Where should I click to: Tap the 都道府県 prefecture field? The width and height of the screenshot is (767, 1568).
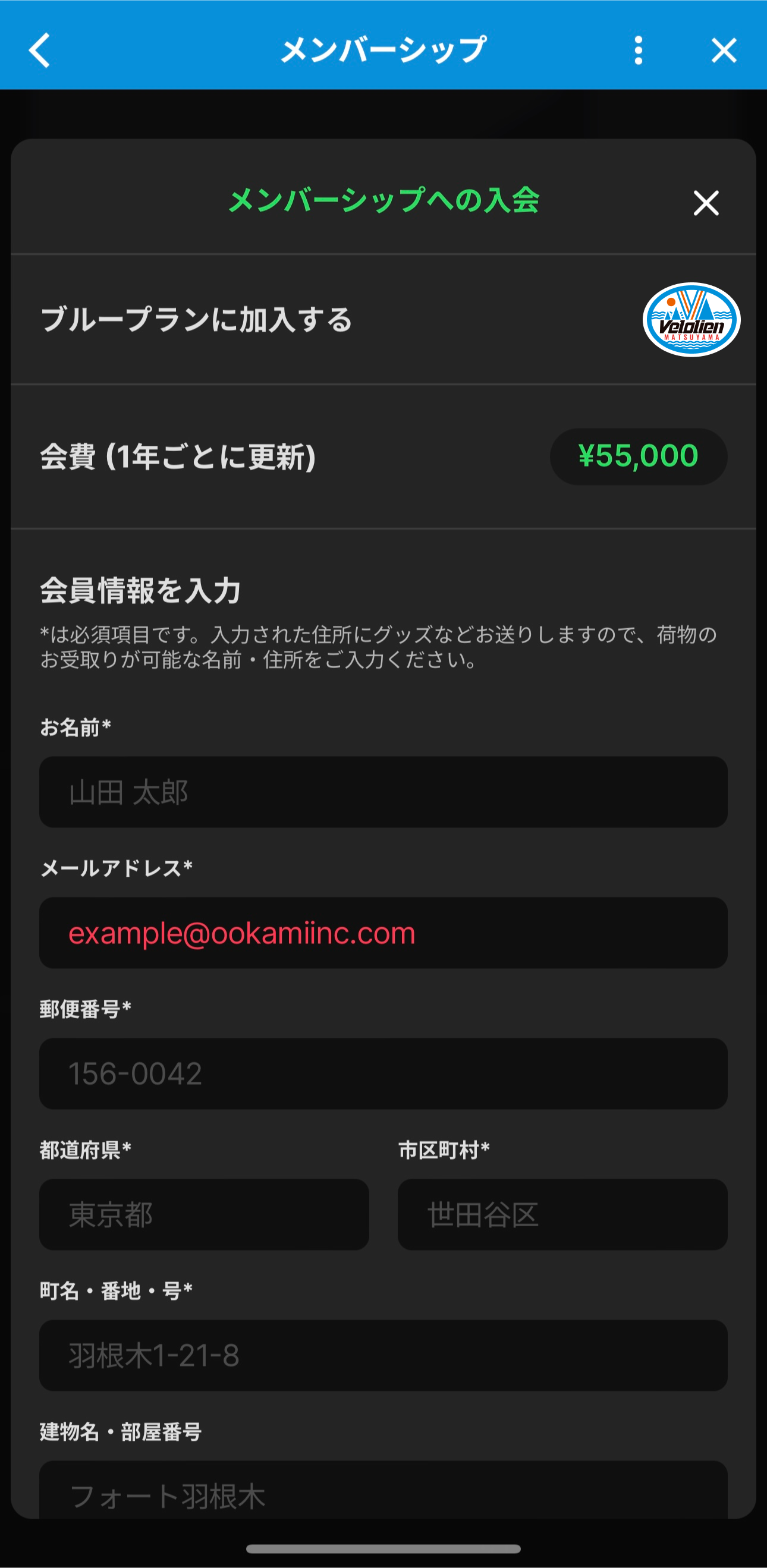[x=204, y=1214]
